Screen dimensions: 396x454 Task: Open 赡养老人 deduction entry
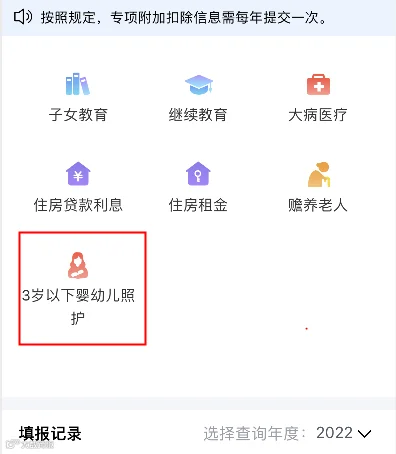click(x=318, y=187)
